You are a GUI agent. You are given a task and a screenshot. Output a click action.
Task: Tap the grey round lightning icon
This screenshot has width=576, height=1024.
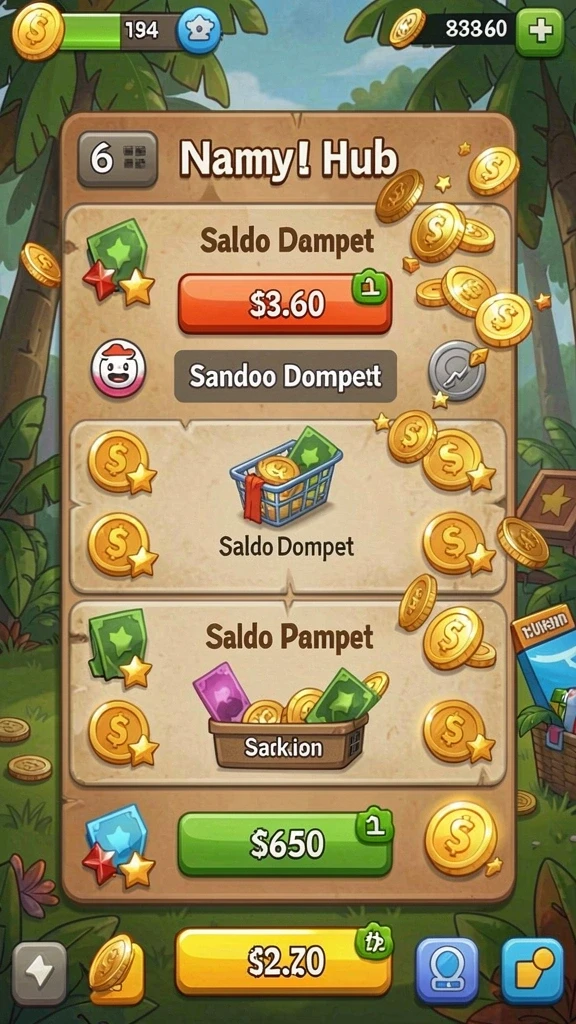pos(456,370)
